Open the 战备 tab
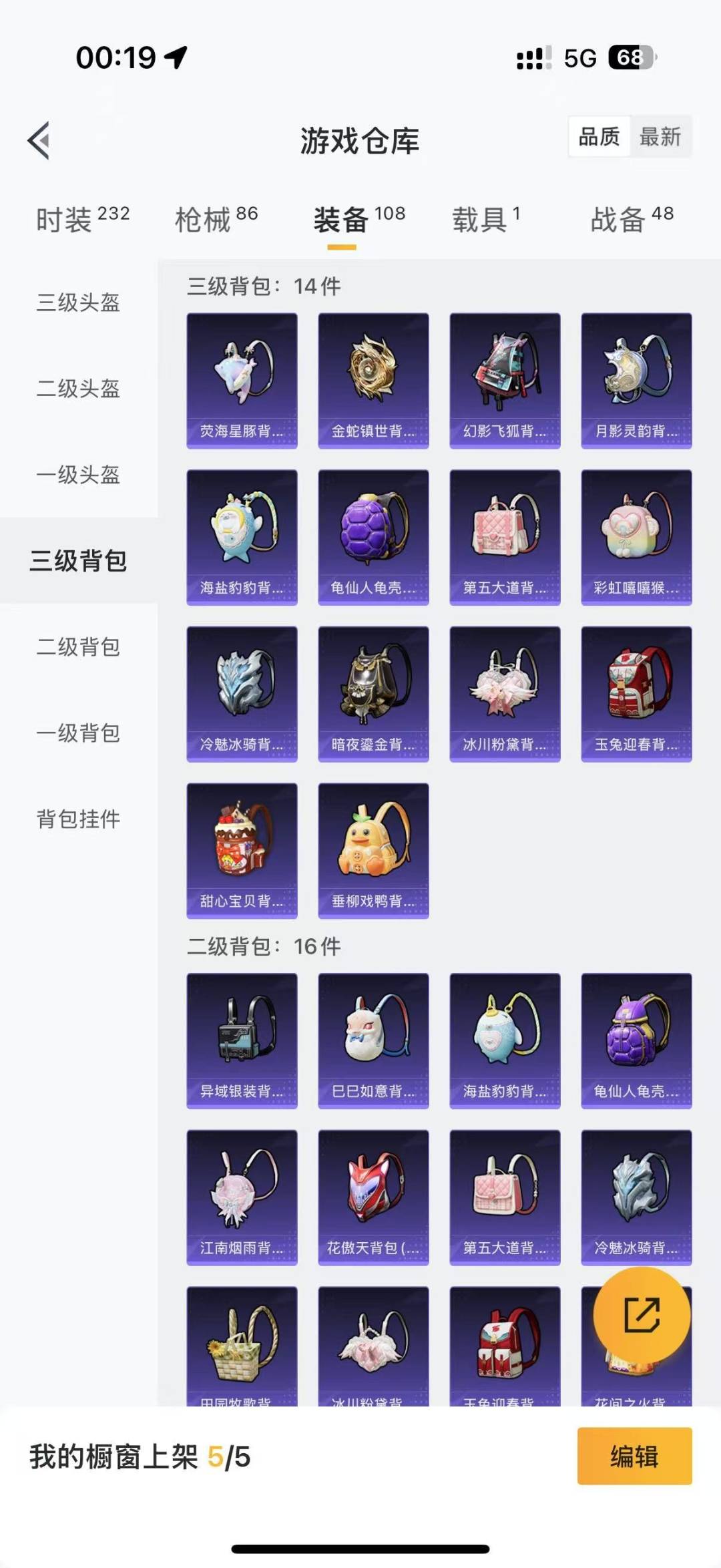This screenshot has height=1568, width=721. [x=632, y=219]
